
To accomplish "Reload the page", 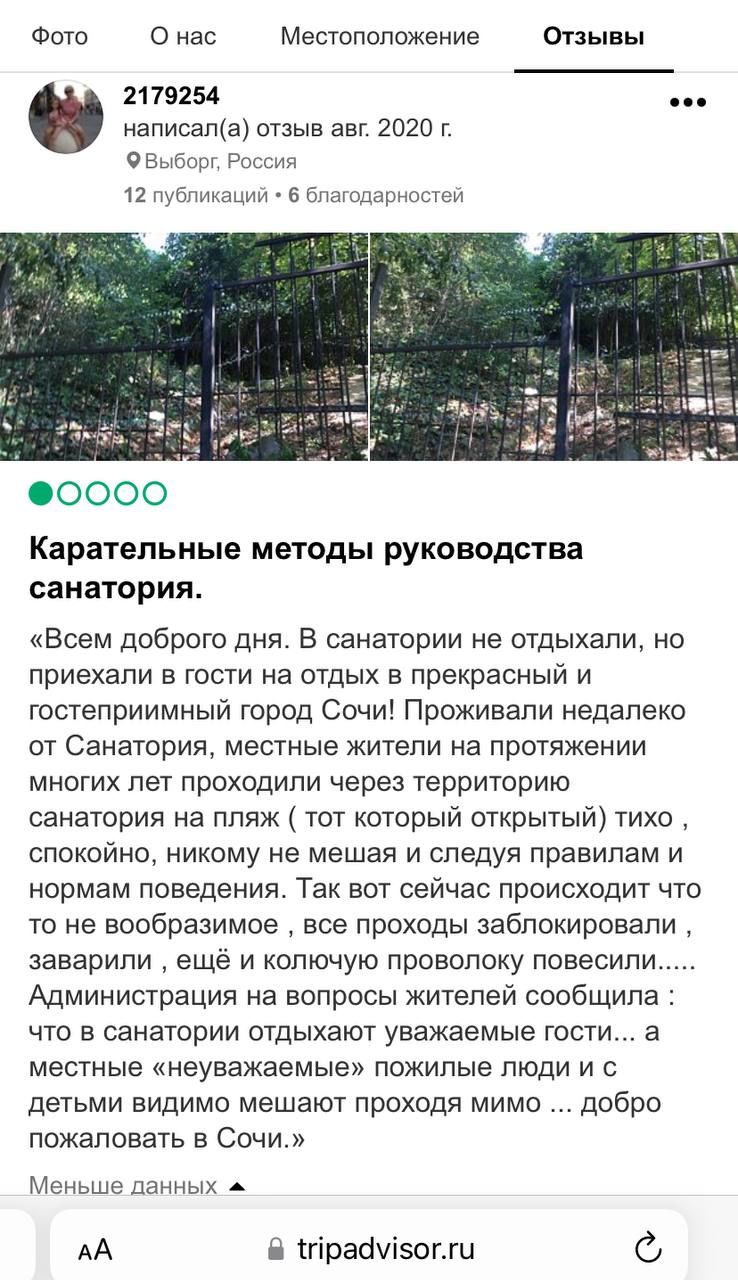I will 649,1248.
